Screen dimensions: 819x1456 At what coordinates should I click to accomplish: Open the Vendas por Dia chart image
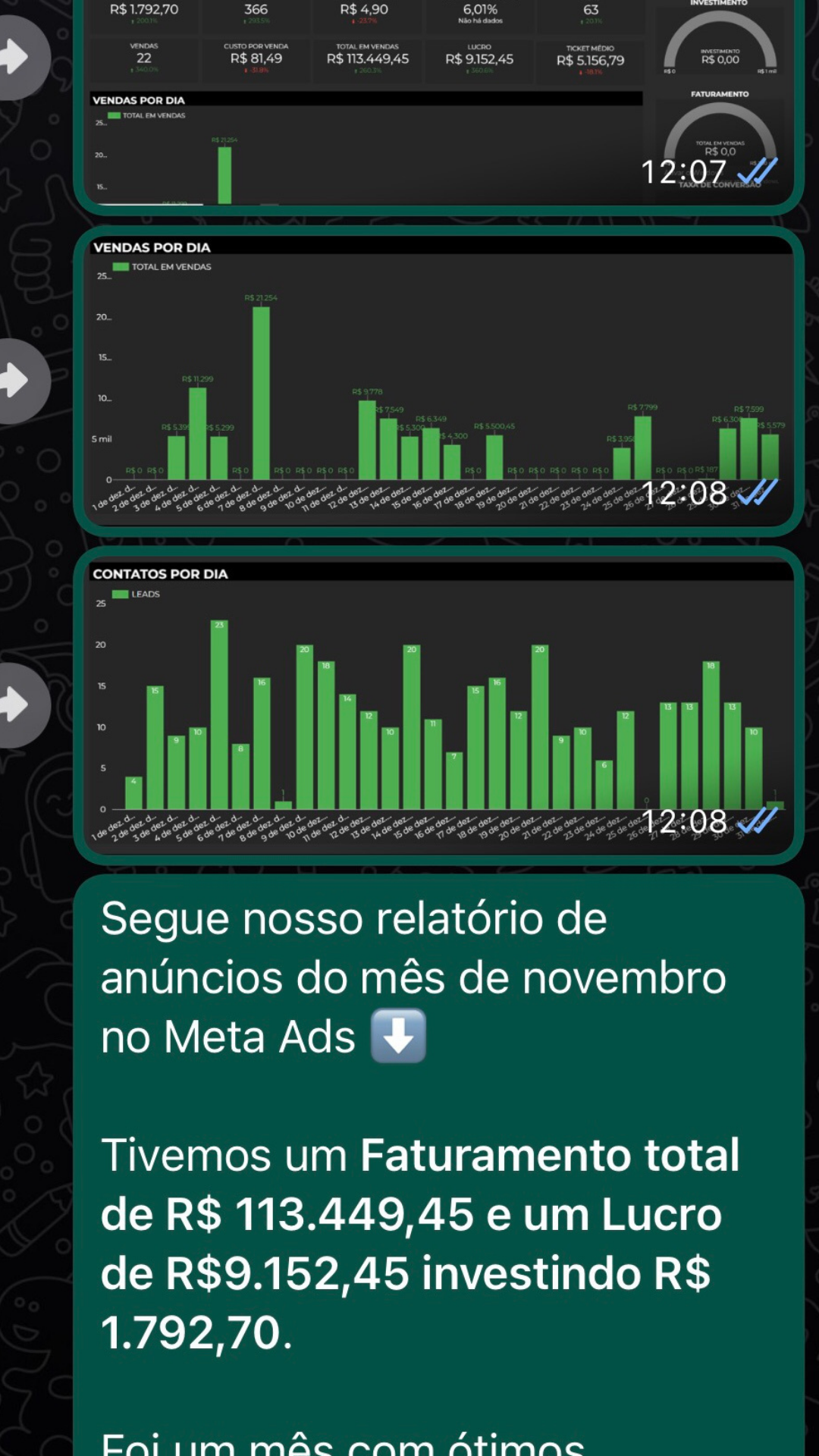pos(438,381)
